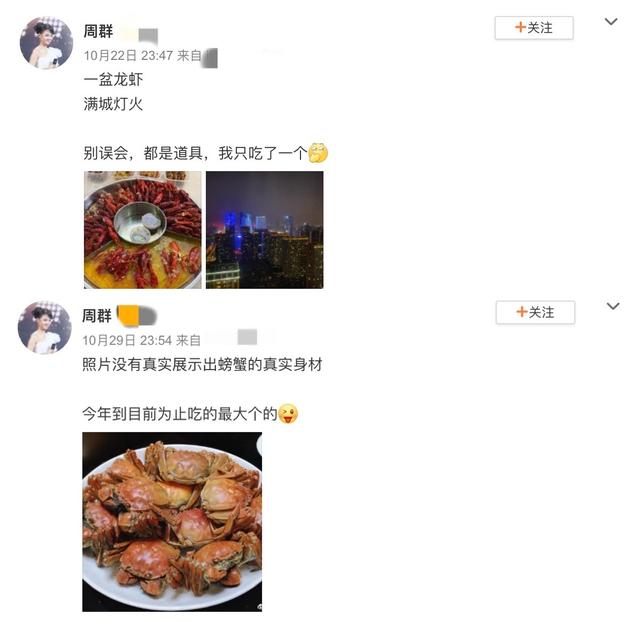Open the username 周群 on the 螃蟹 post
Image resolution: width=640 pixels, height=622 pixels.
[97, 315]
